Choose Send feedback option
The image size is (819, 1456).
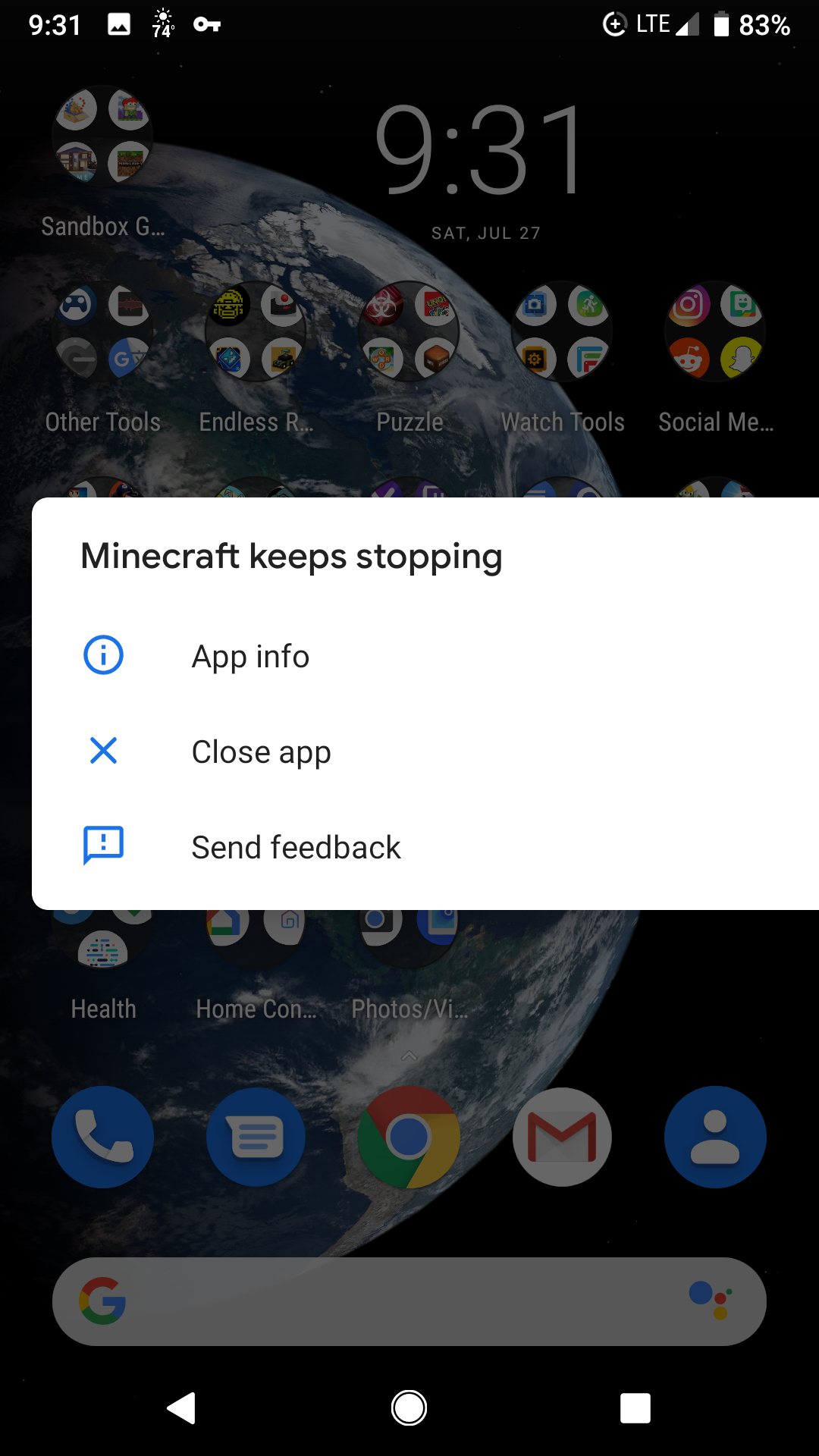coord(296,847)
